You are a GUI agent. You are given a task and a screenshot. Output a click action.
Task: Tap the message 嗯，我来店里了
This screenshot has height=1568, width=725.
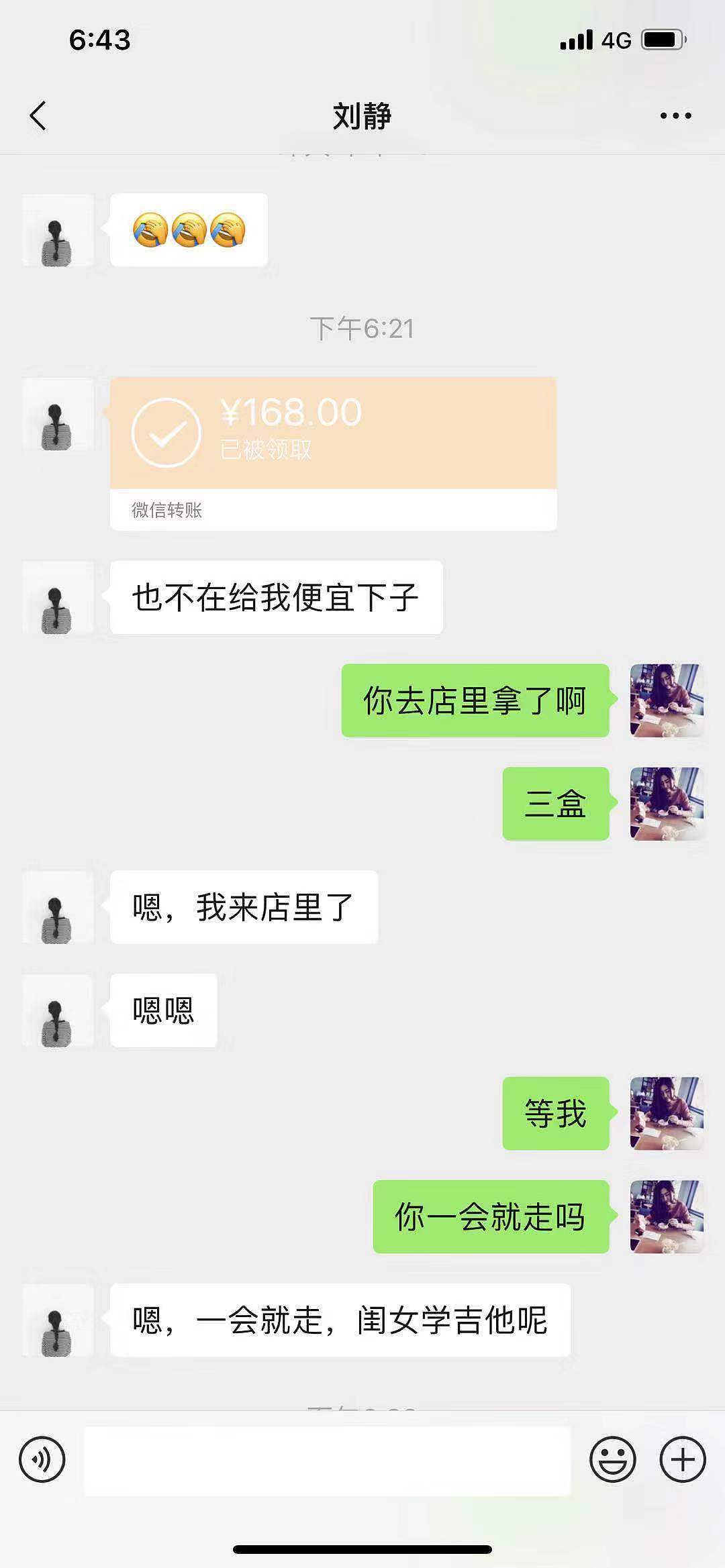tap(244, 908)
